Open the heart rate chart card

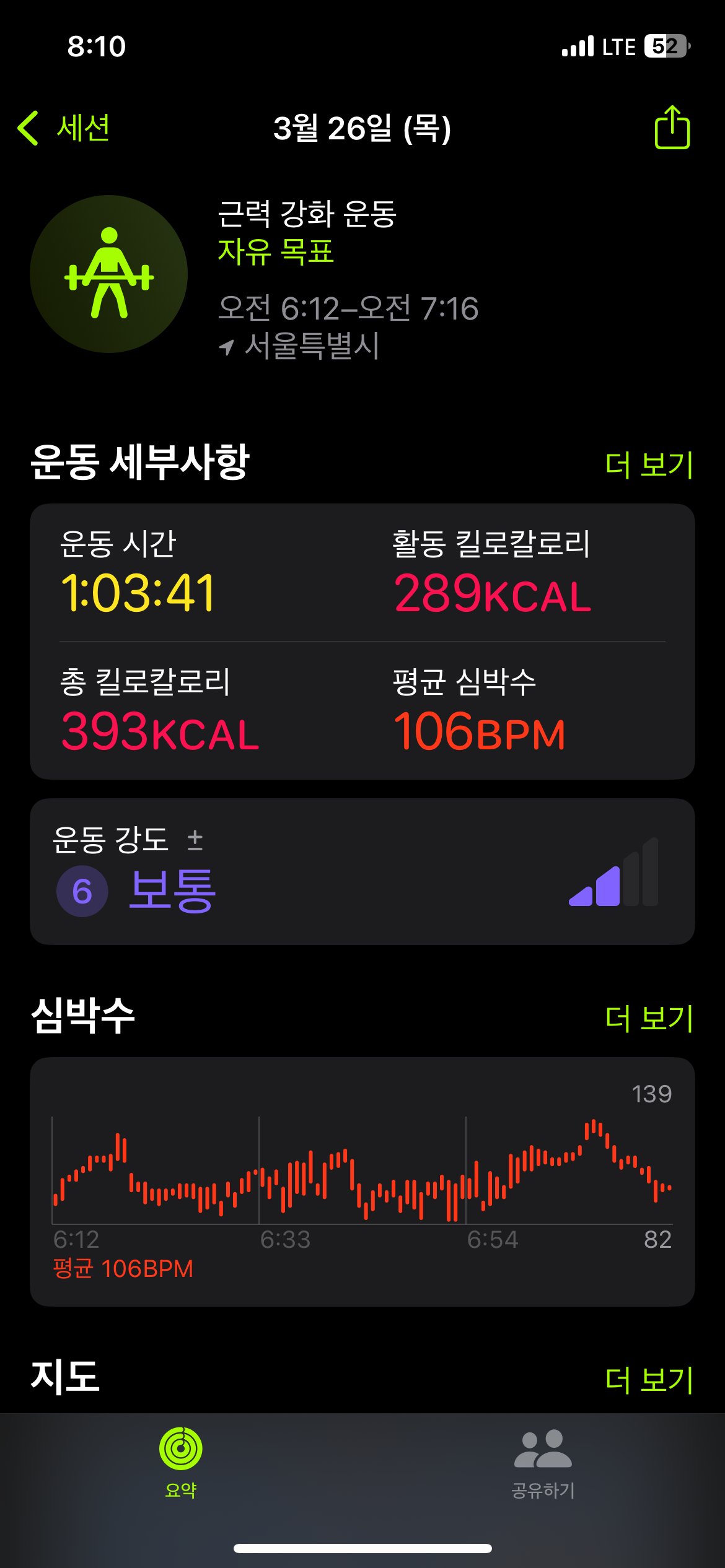(362, 1182)
